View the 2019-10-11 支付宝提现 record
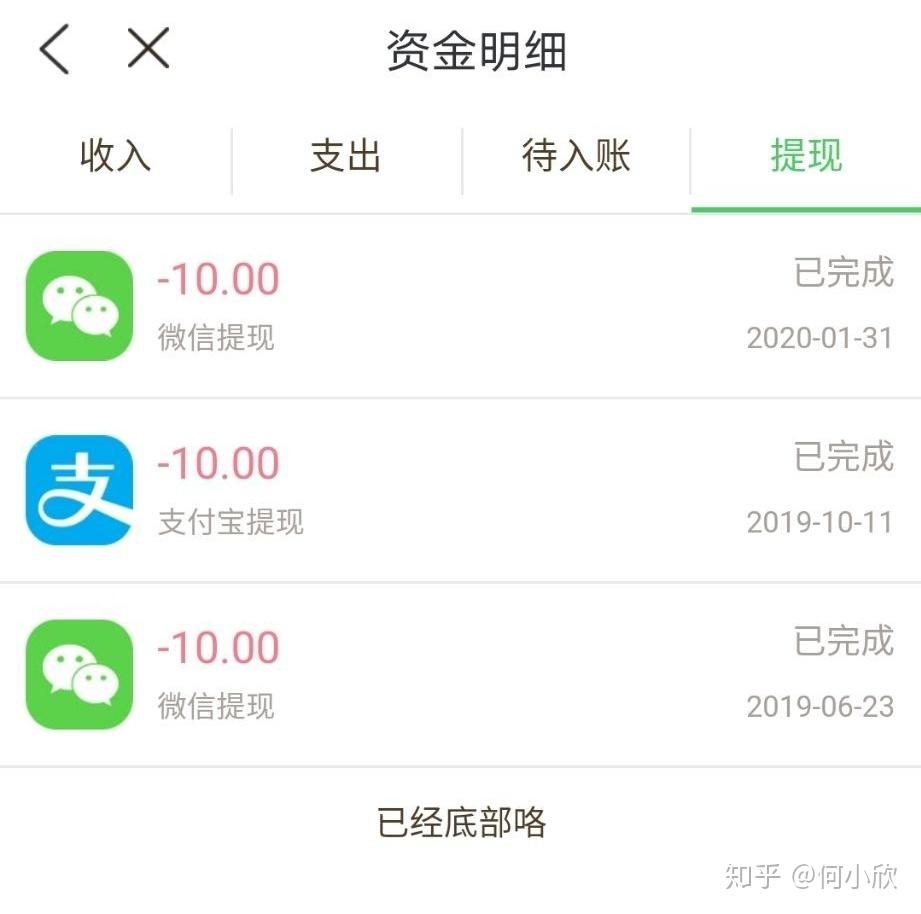 [x=460, y=490]
